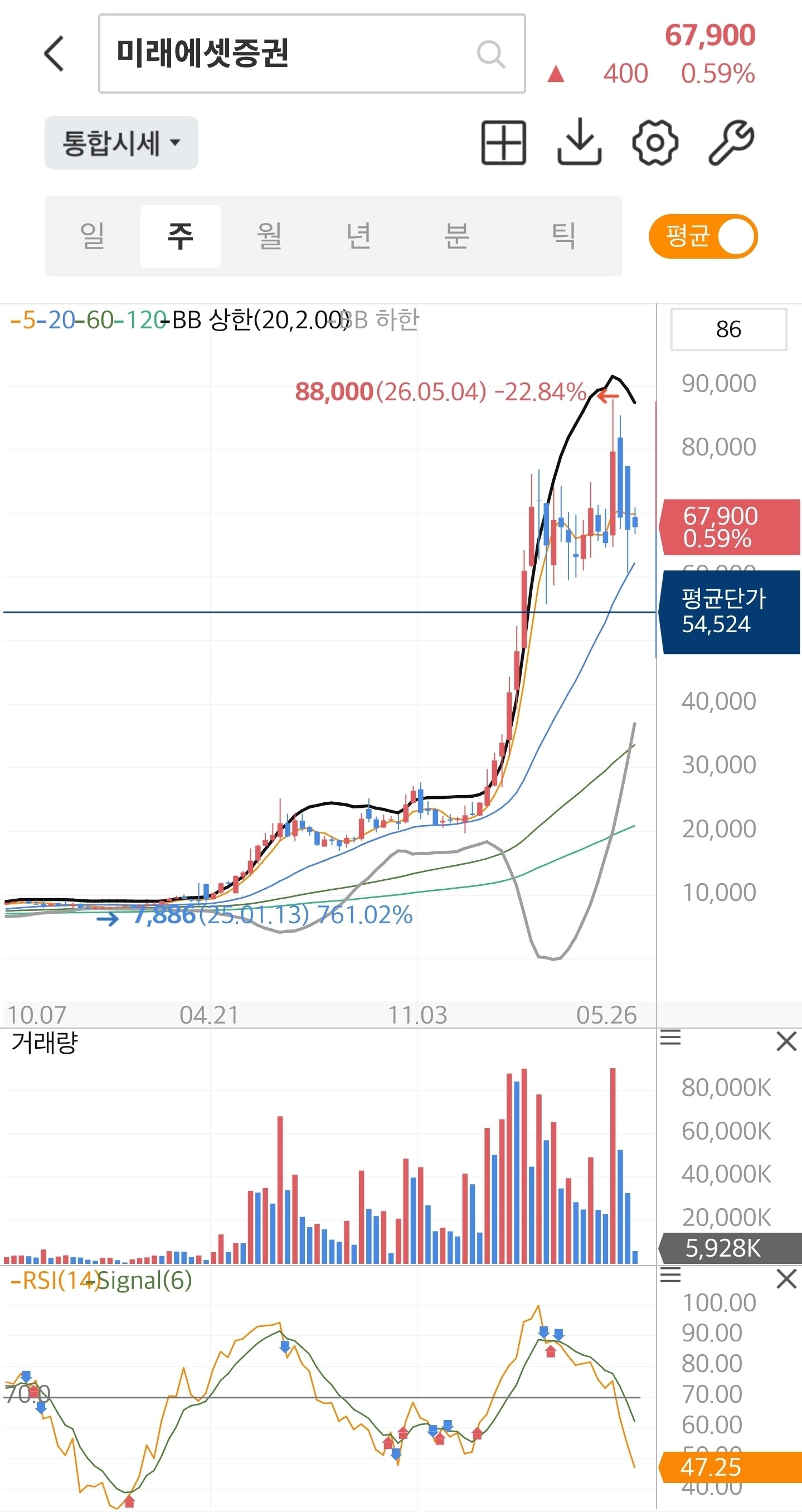Toggle the 평균 average price switch
802x1512 pixels.
point(703,236)
